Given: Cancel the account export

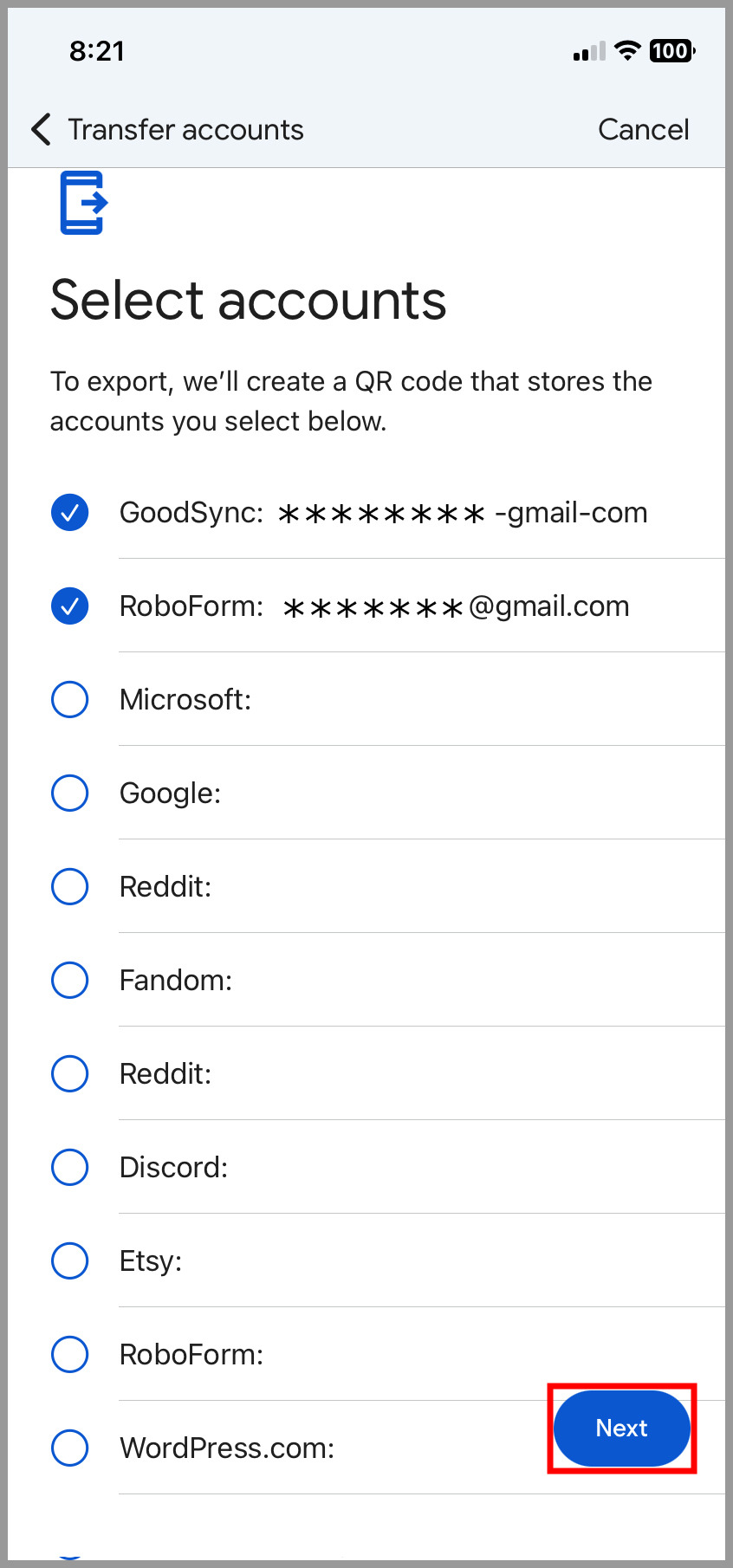Looking at the screenshot, I should pyautogui.click(x=644, y=129).
